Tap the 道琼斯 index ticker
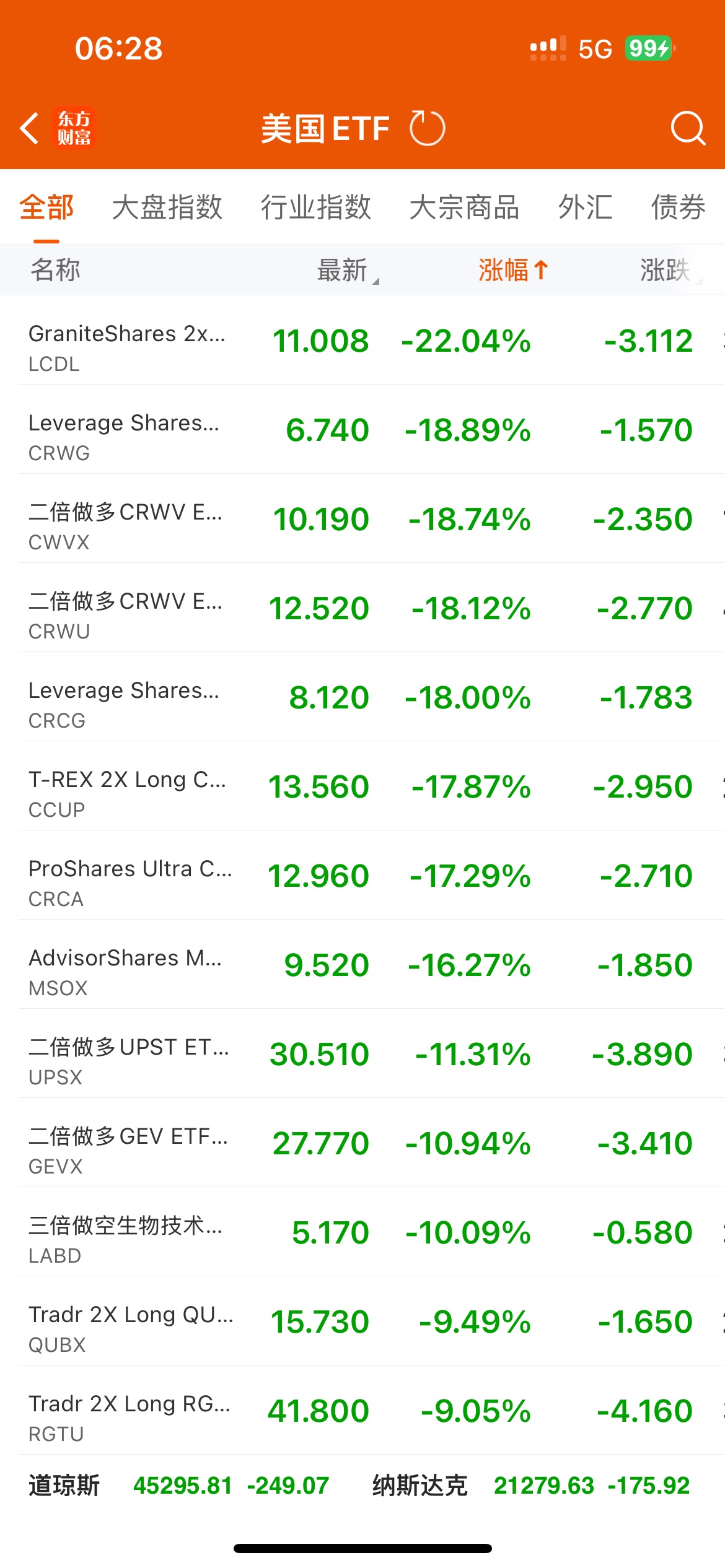Viewport: 725px width, 1568px height. point(178,1485)
